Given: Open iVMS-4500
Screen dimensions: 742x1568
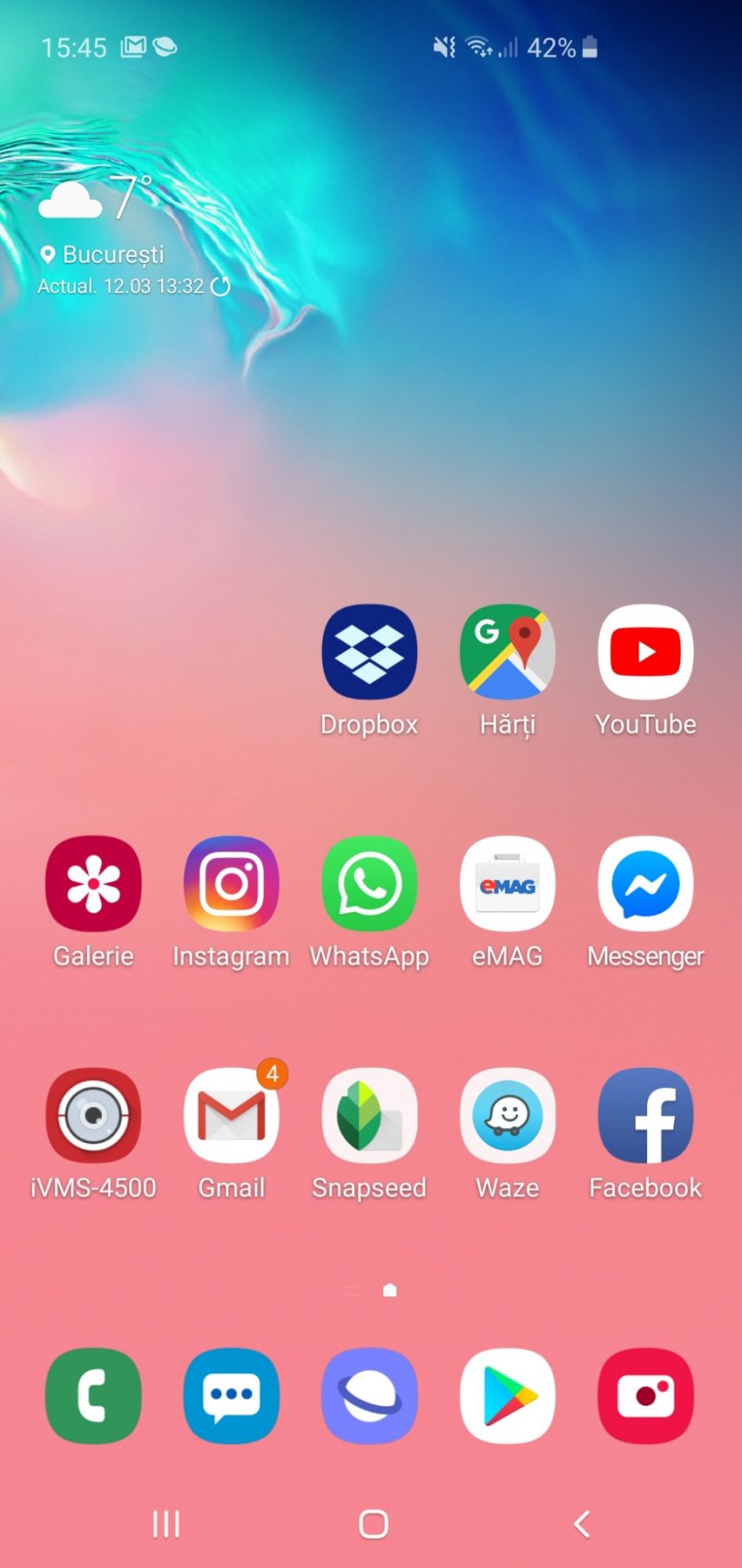Looking at the screenshot, I should pos(93,1115).
